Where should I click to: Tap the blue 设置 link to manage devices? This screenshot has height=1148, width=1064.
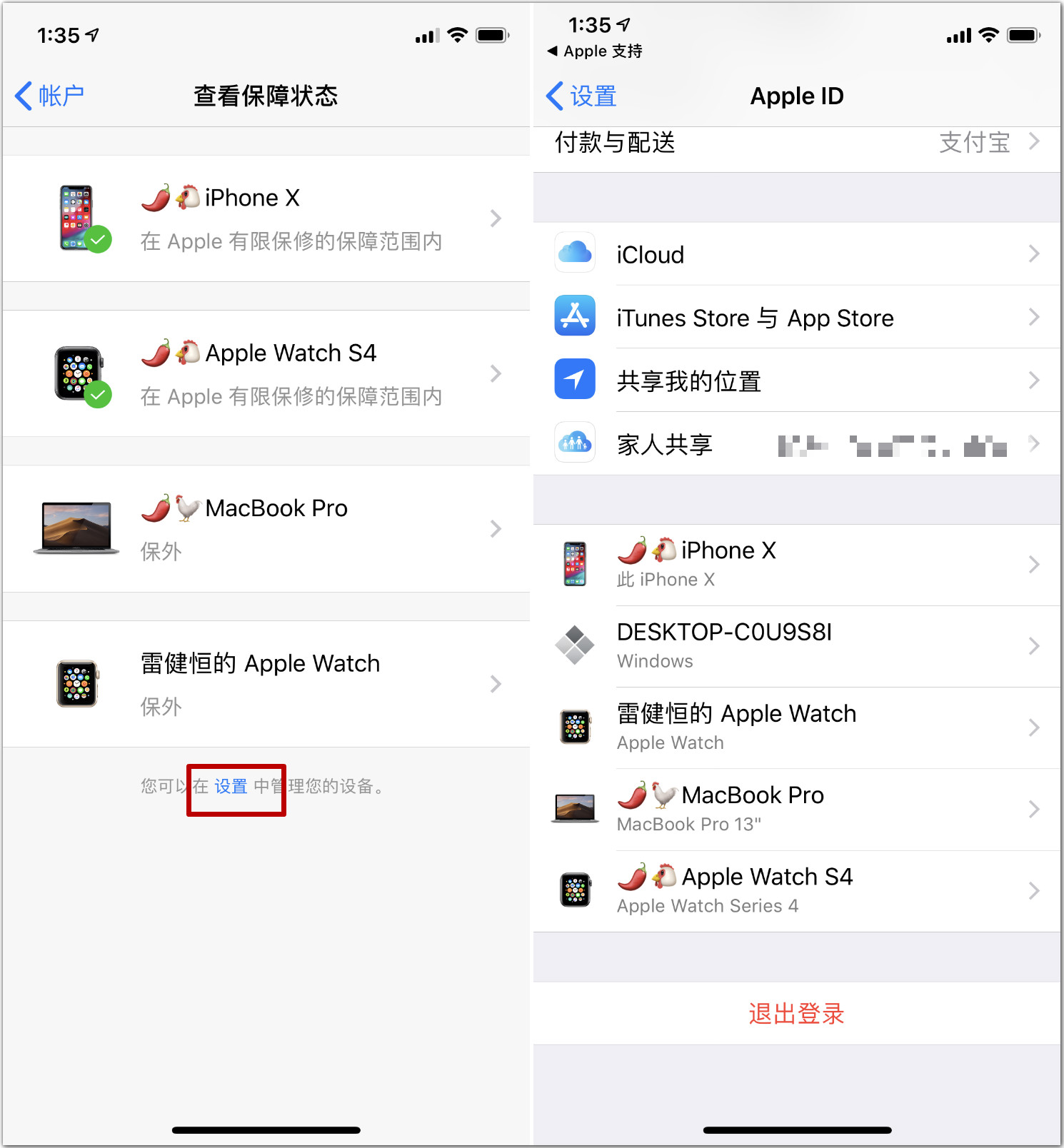(x=231, y=786)
